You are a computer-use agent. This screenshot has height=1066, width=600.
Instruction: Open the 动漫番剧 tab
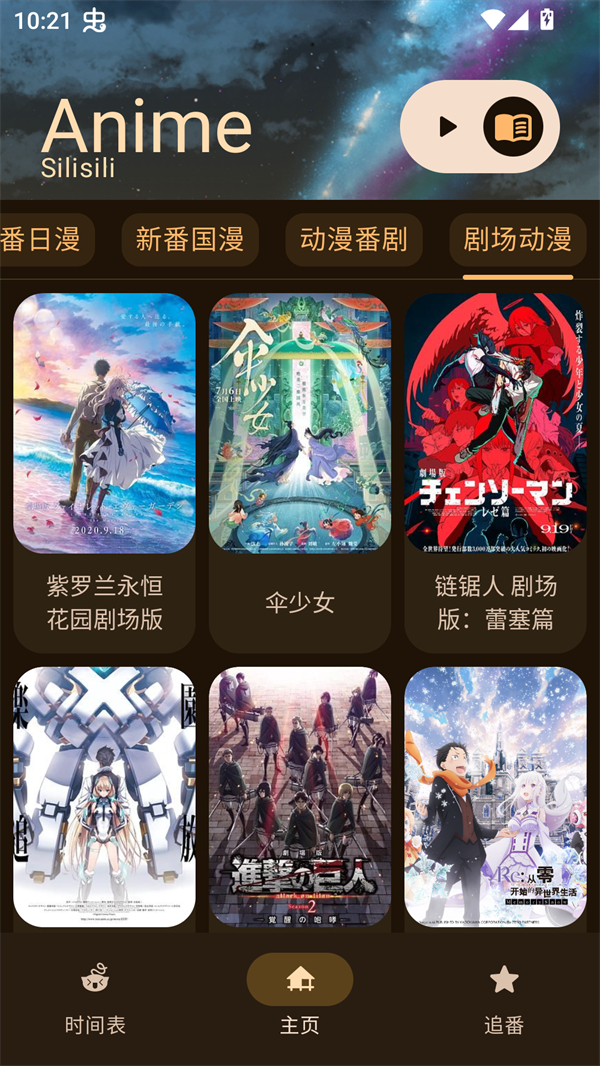[354, 240]
